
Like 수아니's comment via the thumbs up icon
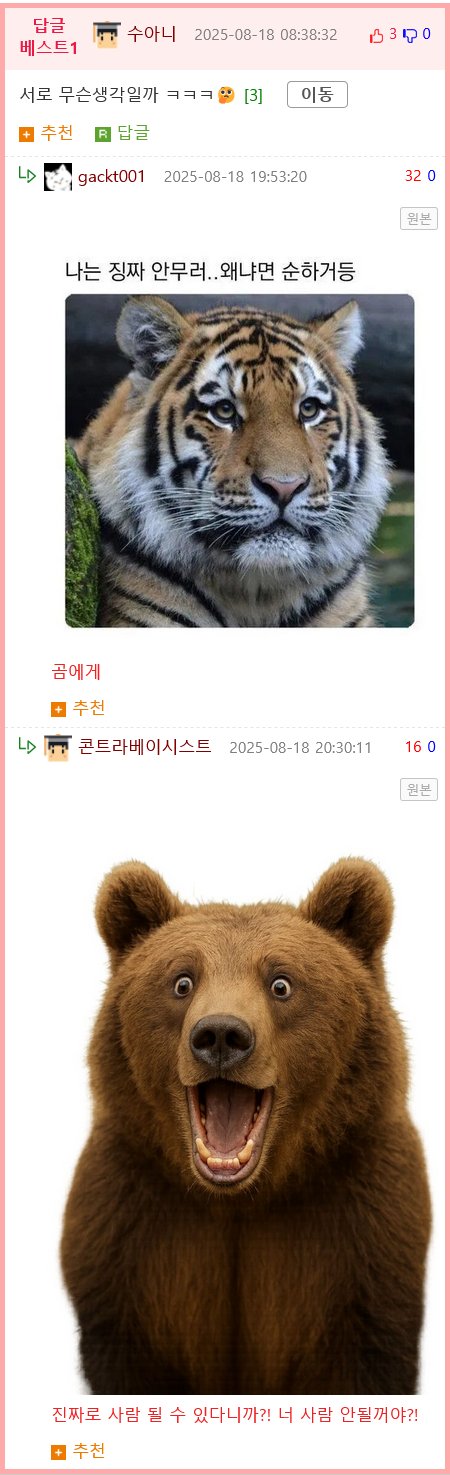[x=377, y=35]
